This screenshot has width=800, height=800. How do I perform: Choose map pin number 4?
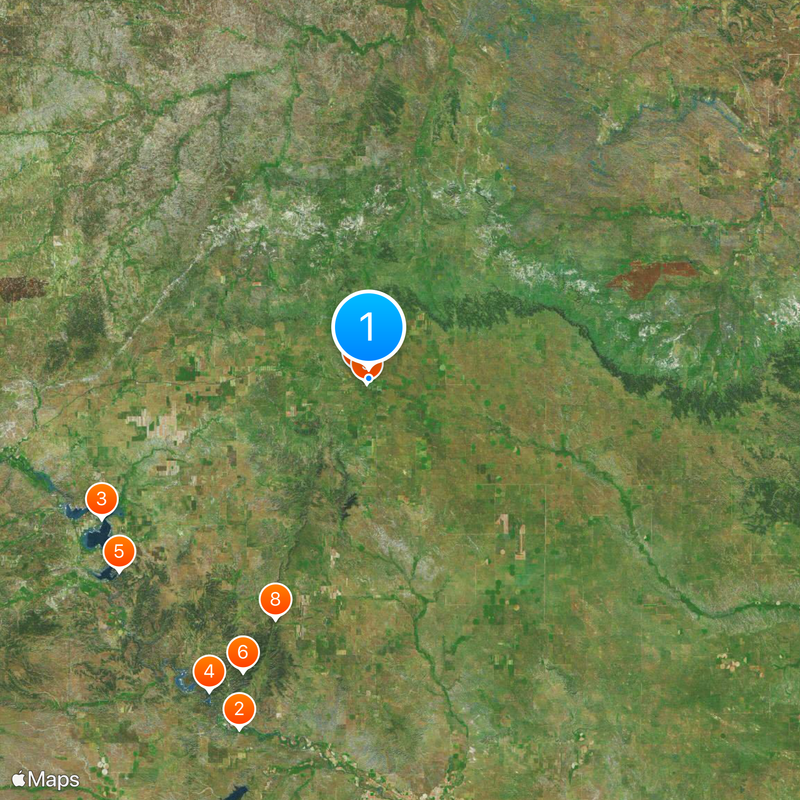coord(209,671)
